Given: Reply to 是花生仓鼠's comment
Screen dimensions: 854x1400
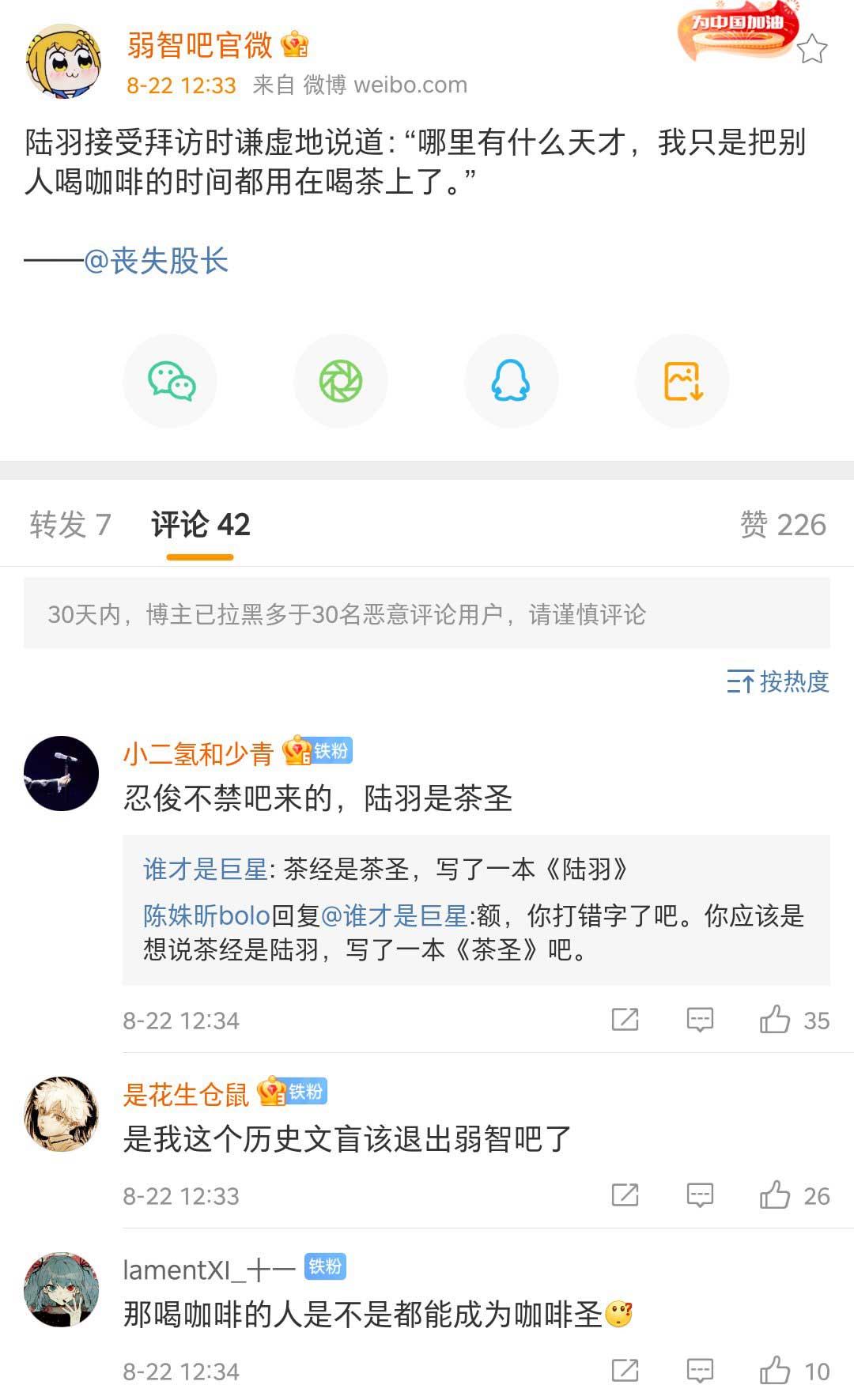Looking at the screenshot, I should [x=700, y=1195].
